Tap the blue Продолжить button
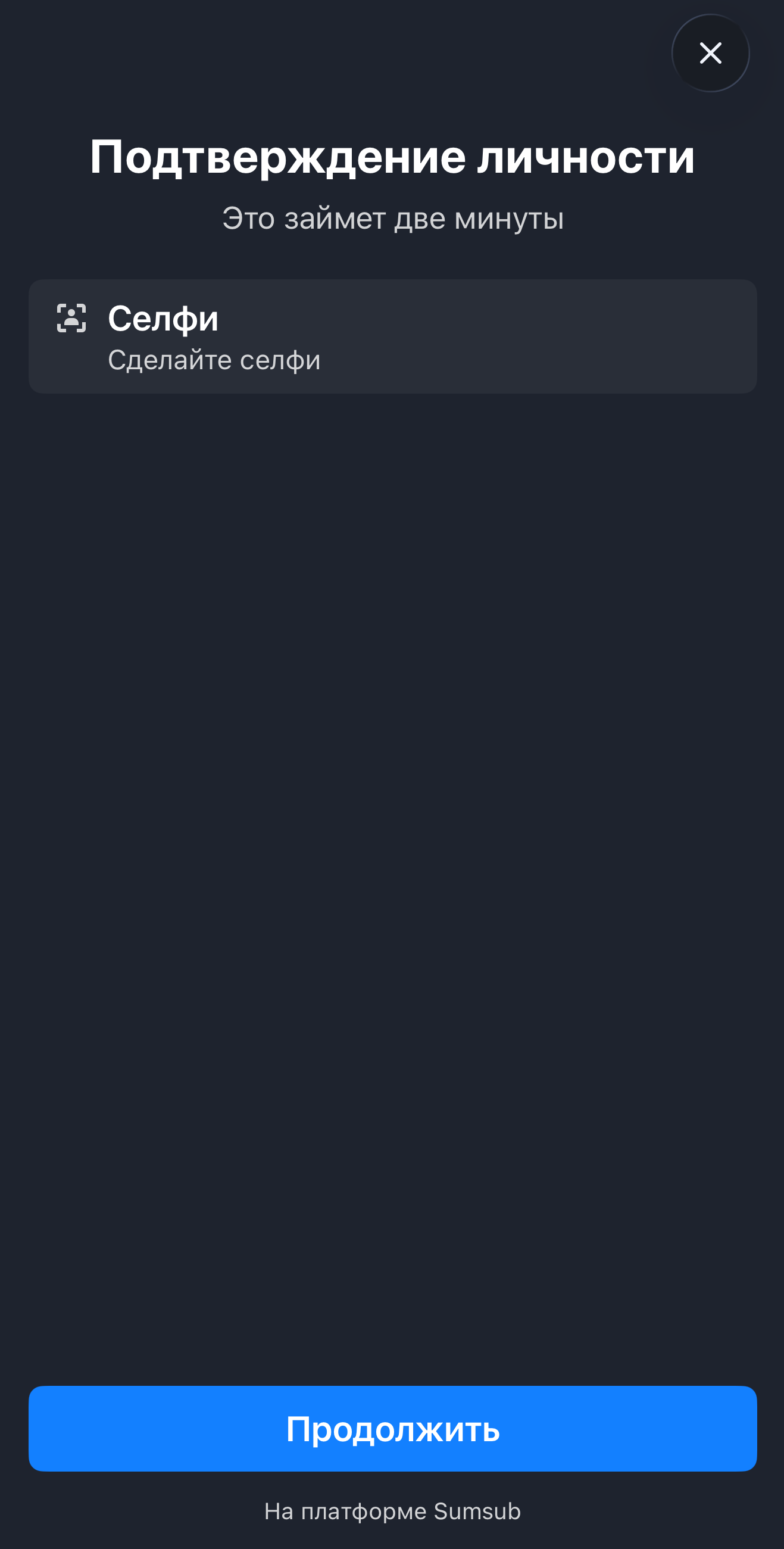 coord(392,1428)
